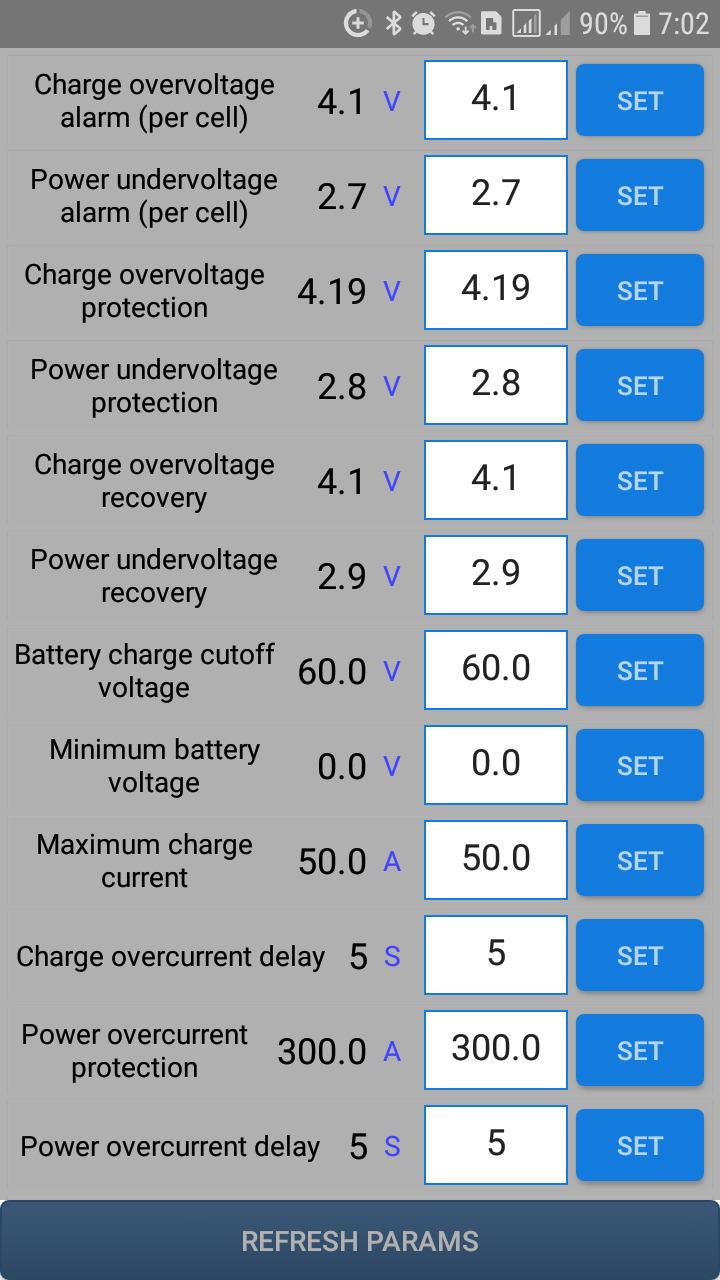The width and height of the screenshot is (720, 1280).
Task: Tap SET for Charge overvoltage alarm
Action: (640, 100)
